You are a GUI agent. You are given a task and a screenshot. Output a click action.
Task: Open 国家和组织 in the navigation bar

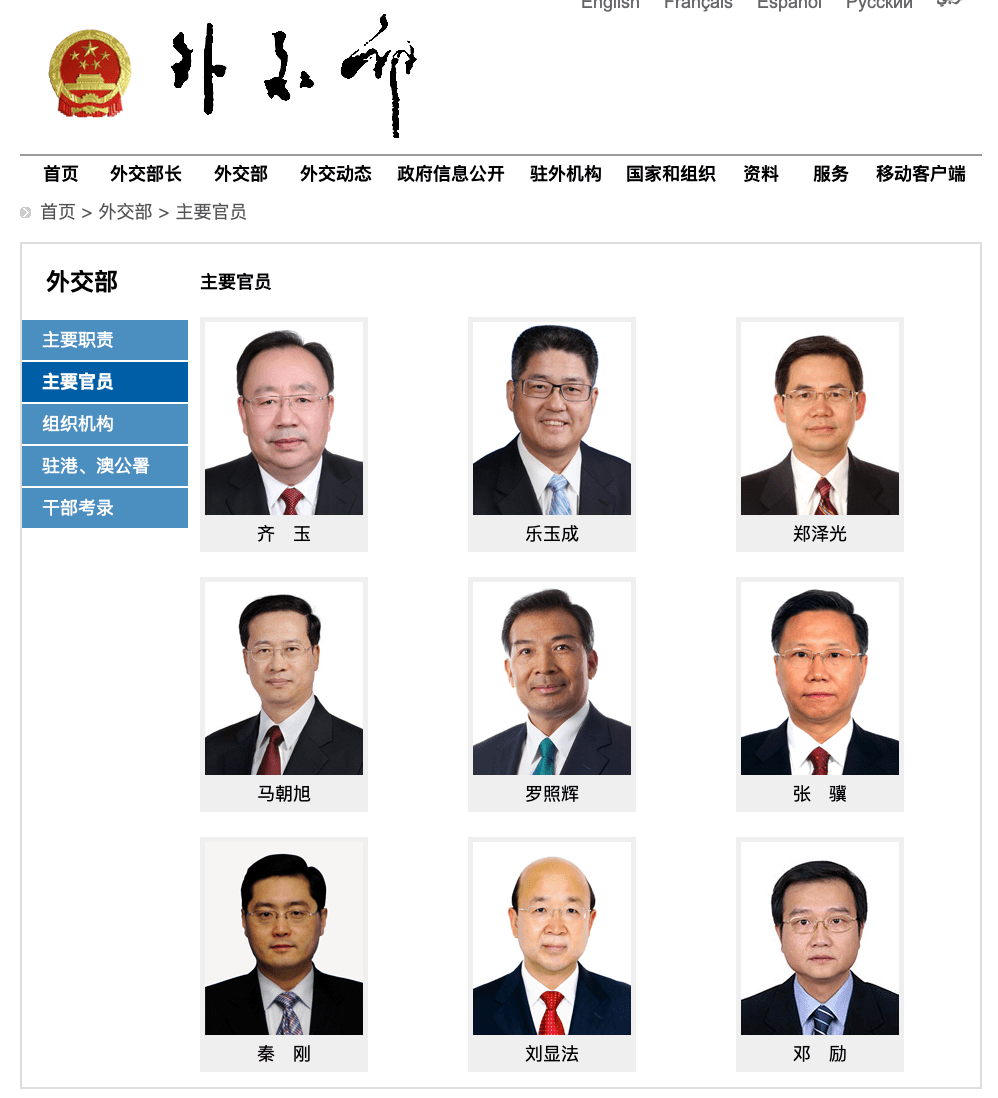(x=670, y=174)
